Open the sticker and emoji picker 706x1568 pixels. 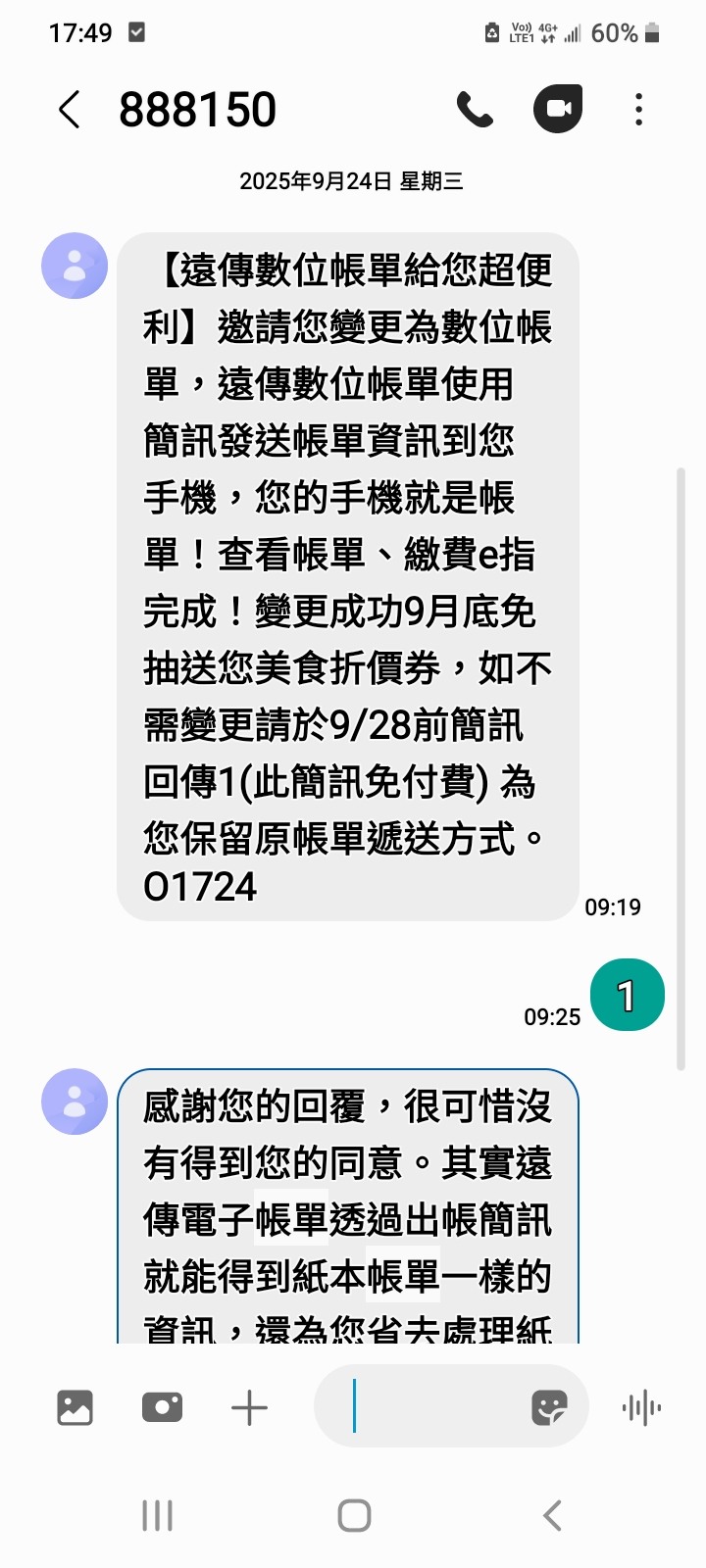[x=549, y=1408]
